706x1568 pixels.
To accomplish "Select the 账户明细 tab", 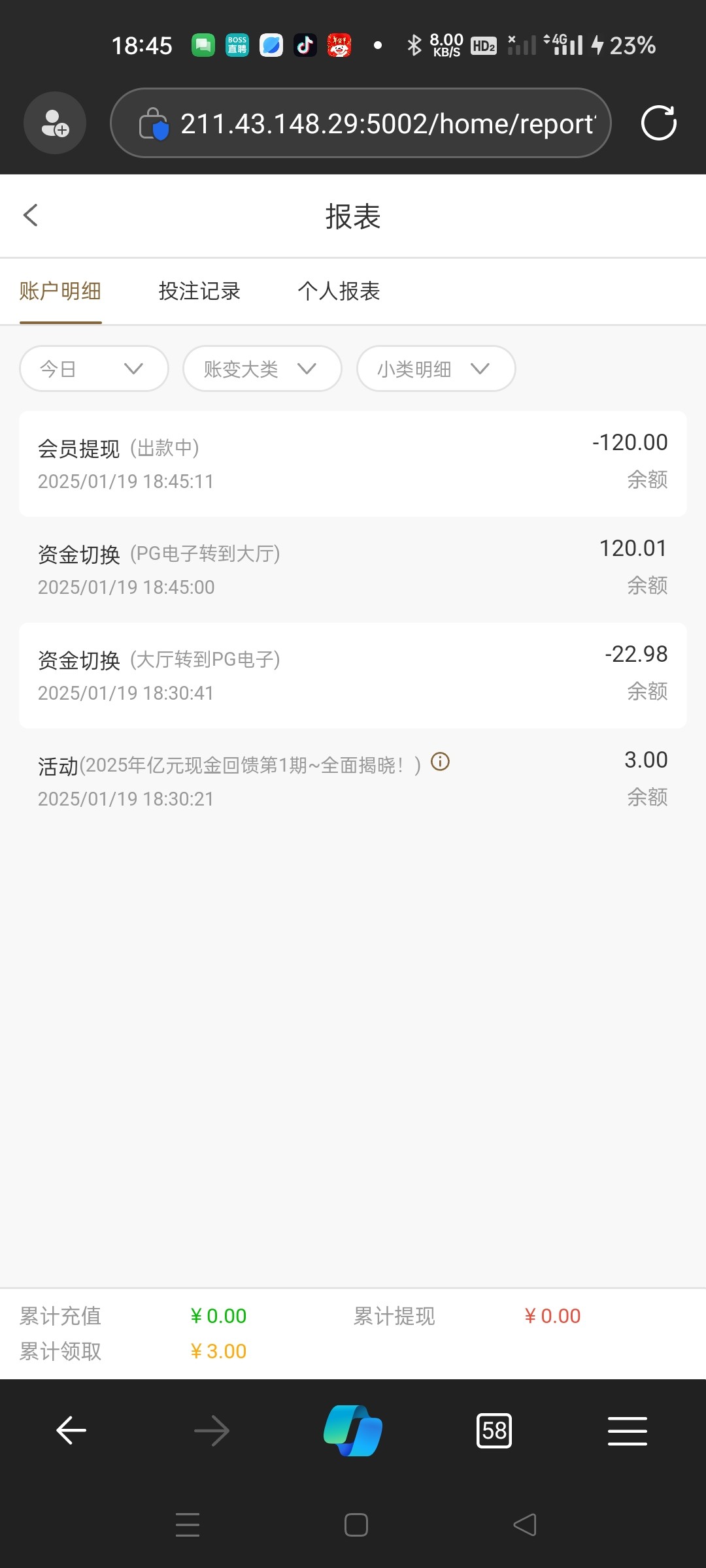I will [60, 291].
